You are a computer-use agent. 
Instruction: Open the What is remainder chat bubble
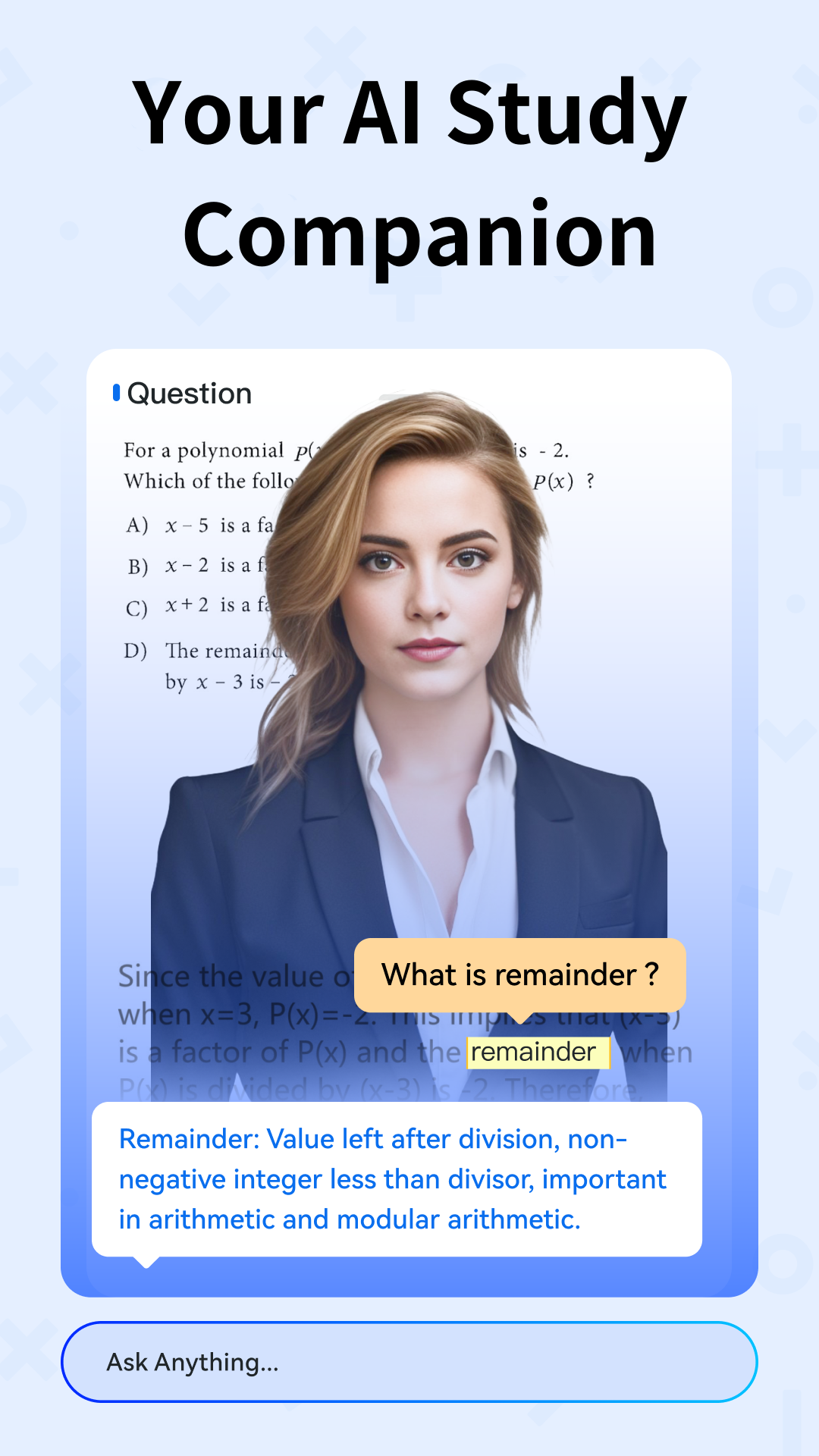pyautogui.click(x=521, y=974)
